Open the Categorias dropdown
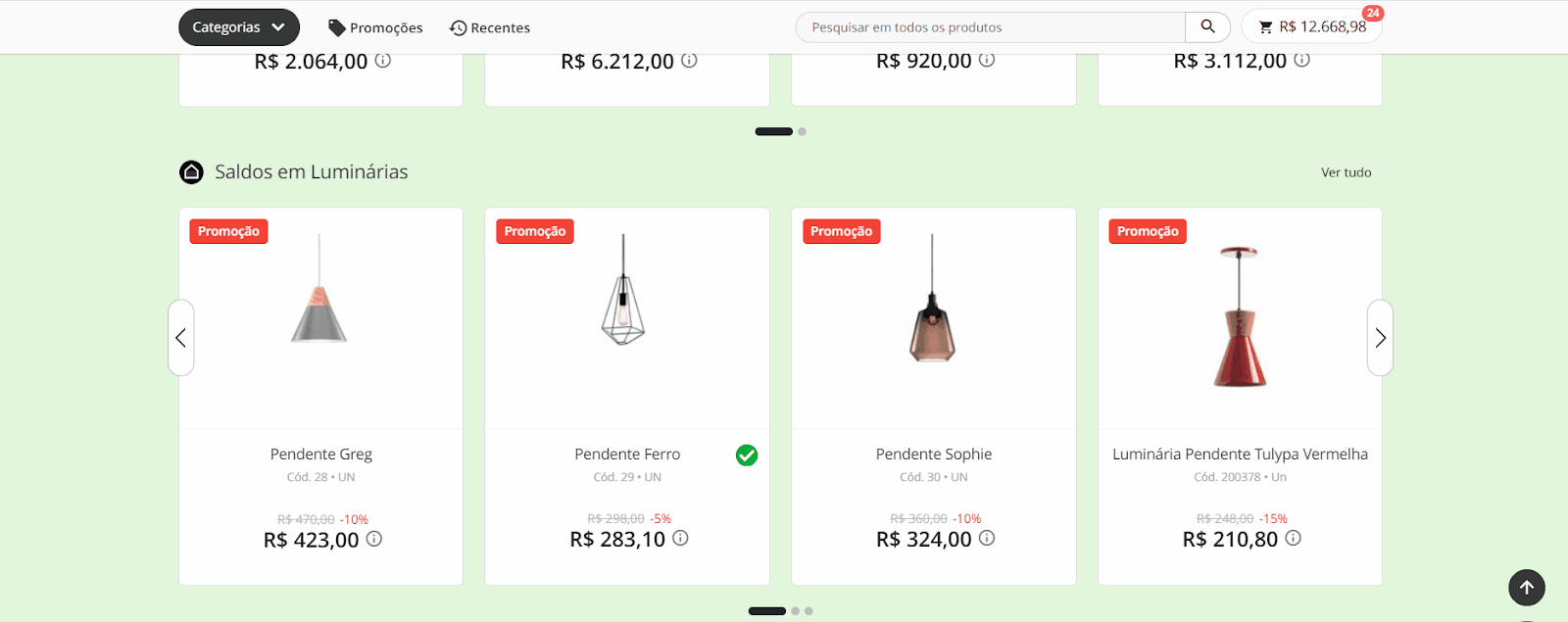 coord(238,27)
